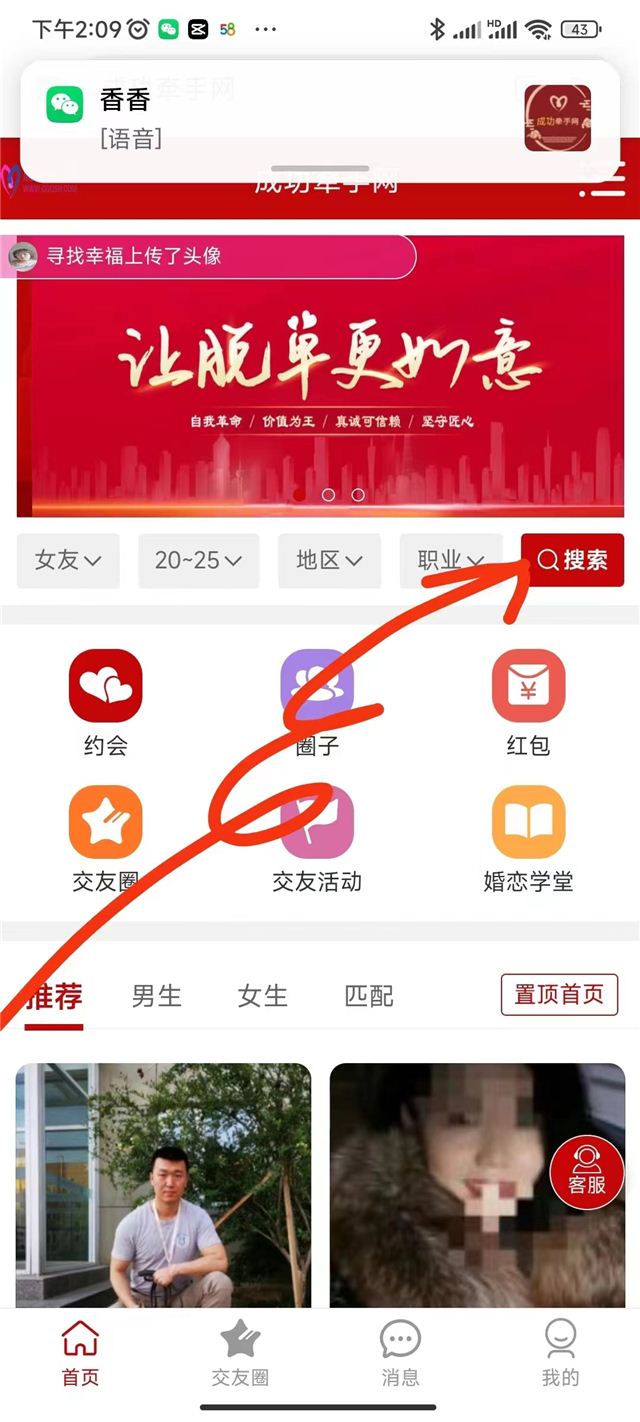The height and width of the screenshot is (1422, 640).
Task: Switch to the 匹配 tab
Action: pos(369,996)
